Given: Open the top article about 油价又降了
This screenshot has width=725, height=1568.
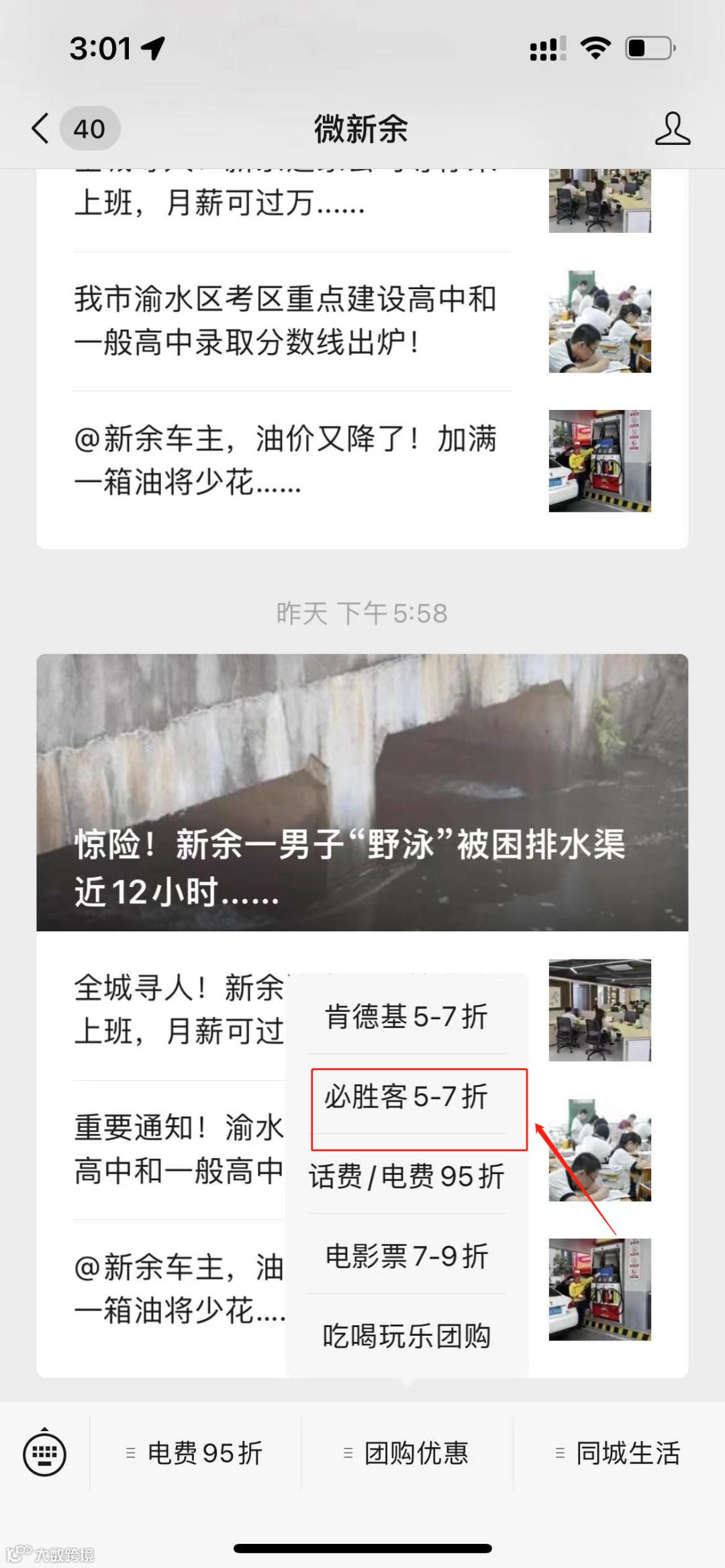Looking at the screenshot, I should tap(362, 461).
